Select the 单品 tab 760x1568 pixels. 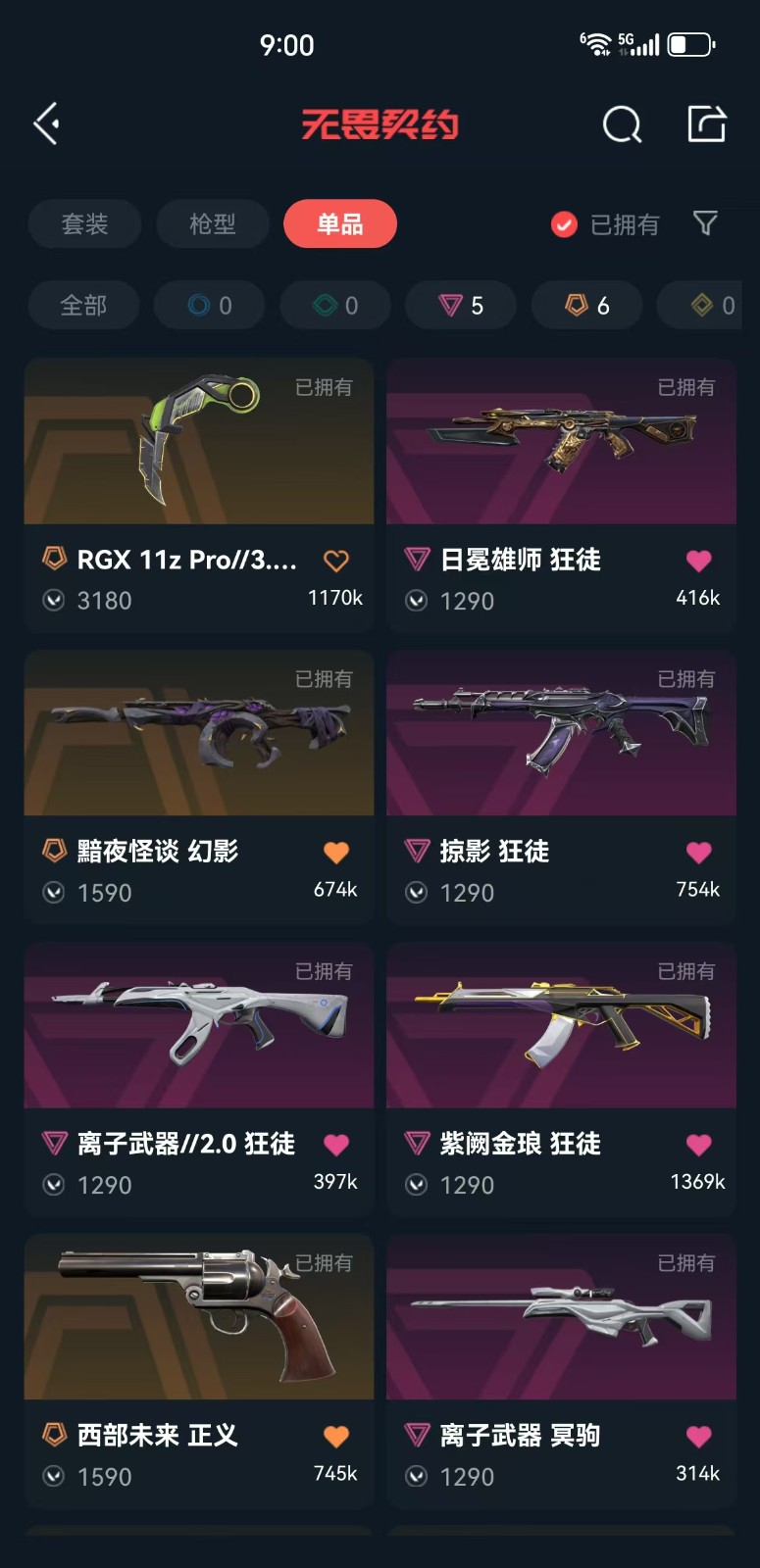[x=340, y=224]
